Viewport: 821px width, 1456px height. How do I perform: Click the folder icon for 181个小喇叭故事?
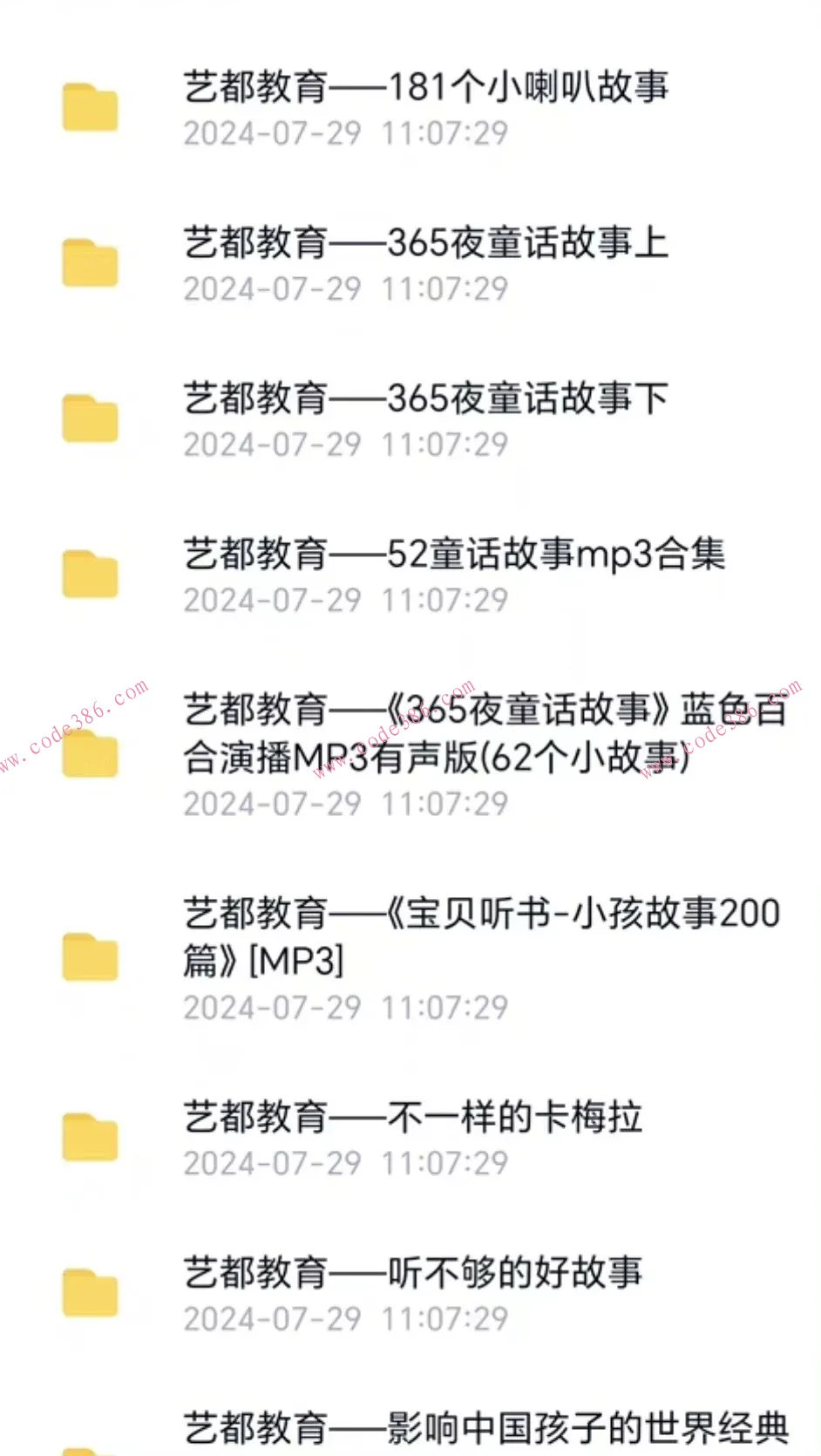point(89,106)
